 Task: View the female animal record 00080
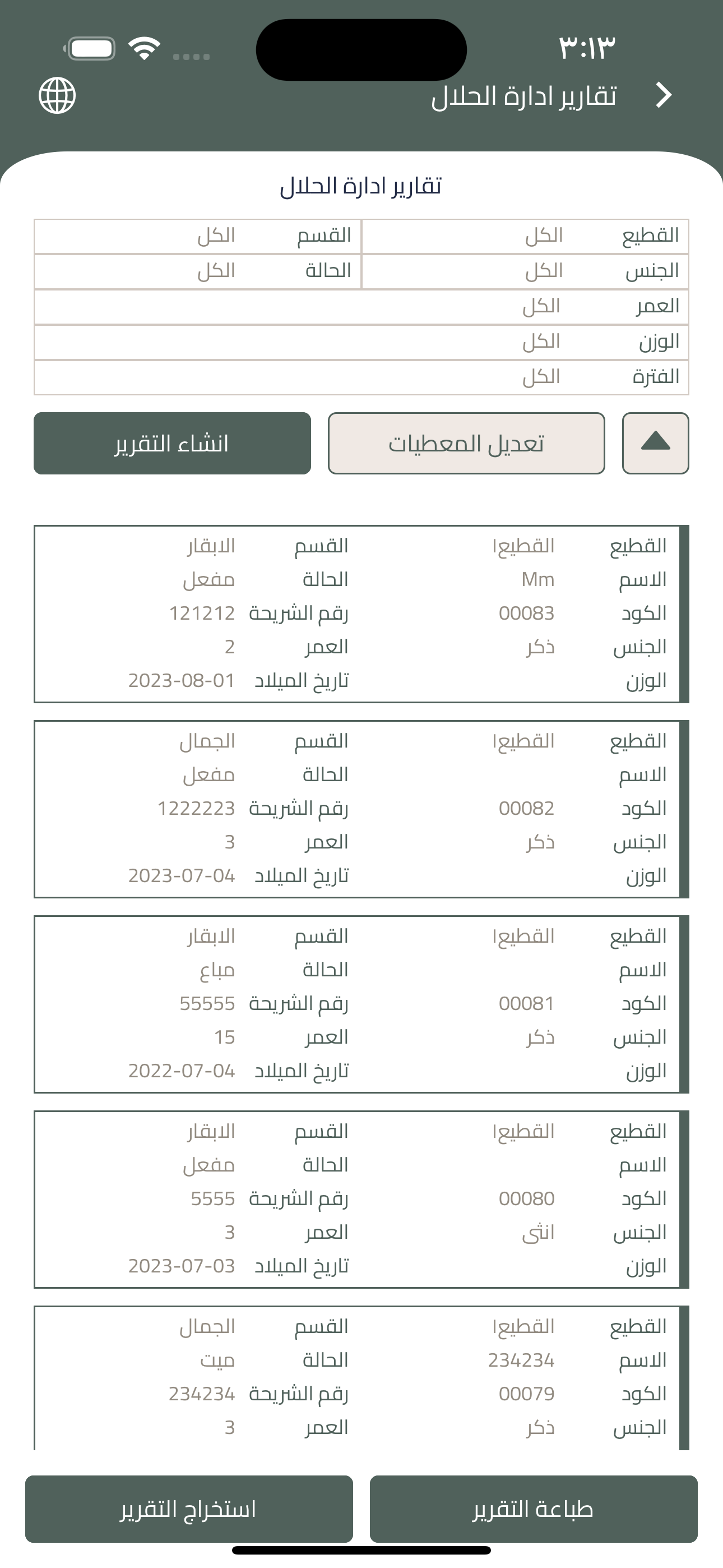click(x=361, y=1199)
